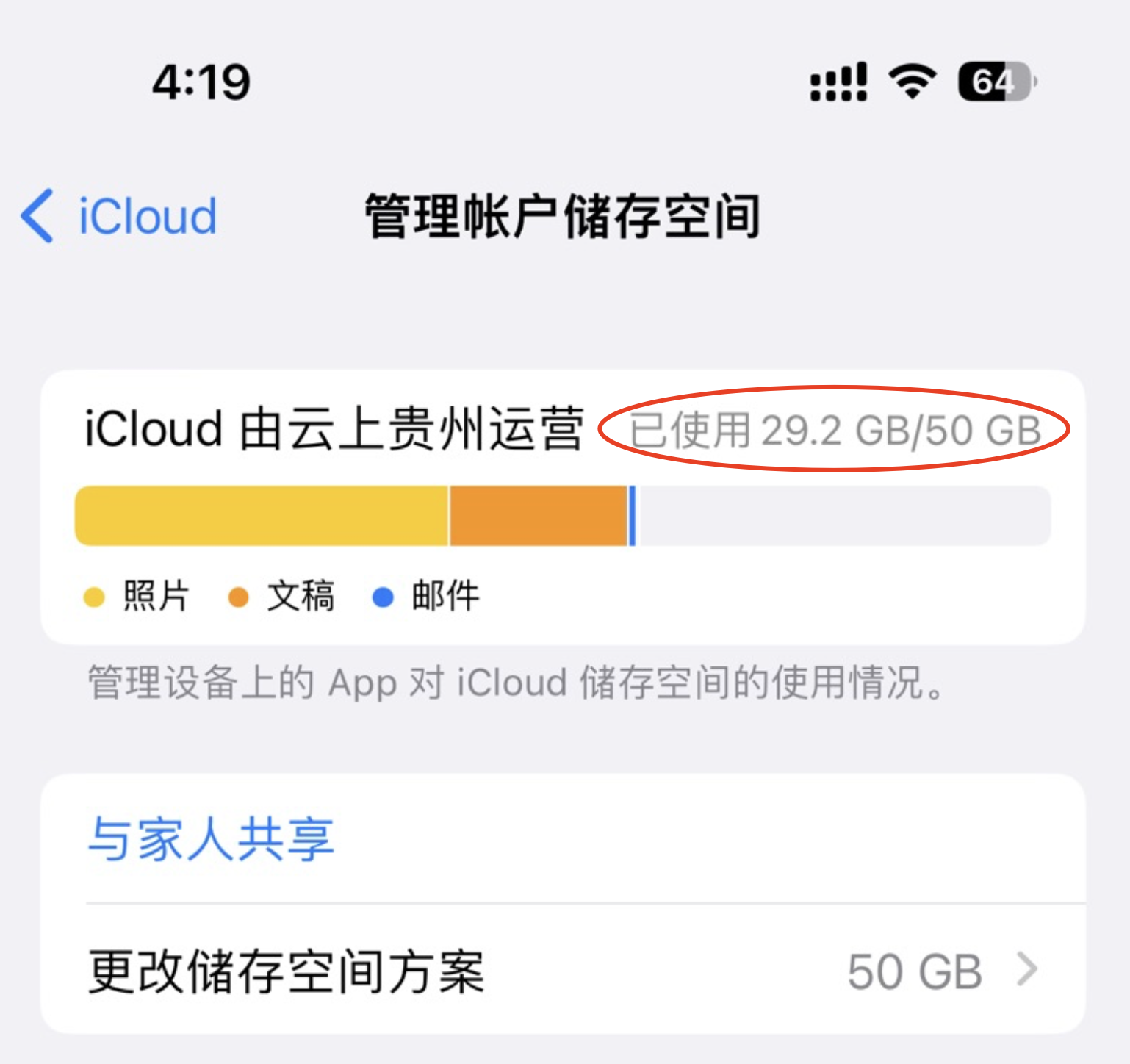Open 与家人共享 sharing option
The height and width of the screenshot is (1064, 1130).
tap(212, 839)
